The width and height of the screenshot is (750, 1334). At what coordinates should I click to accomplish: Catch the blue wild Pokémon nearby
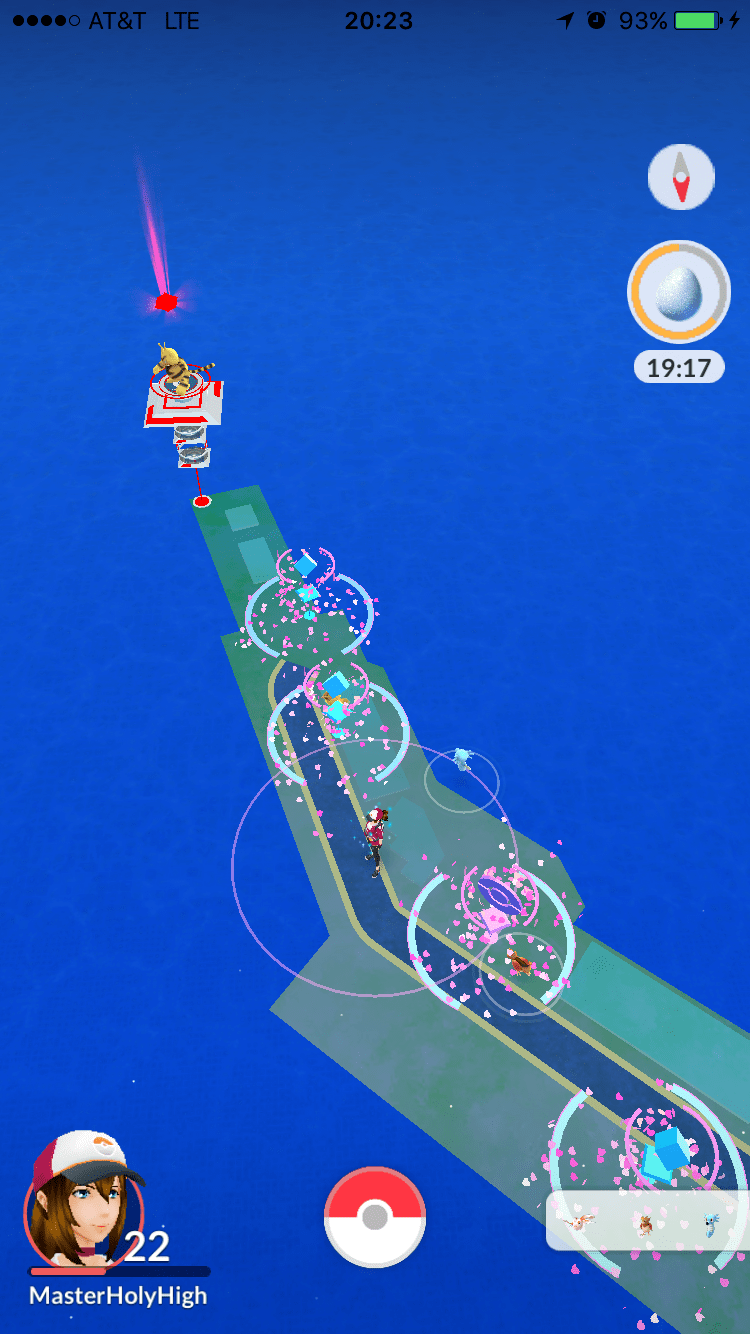click(x=461, y=759)
